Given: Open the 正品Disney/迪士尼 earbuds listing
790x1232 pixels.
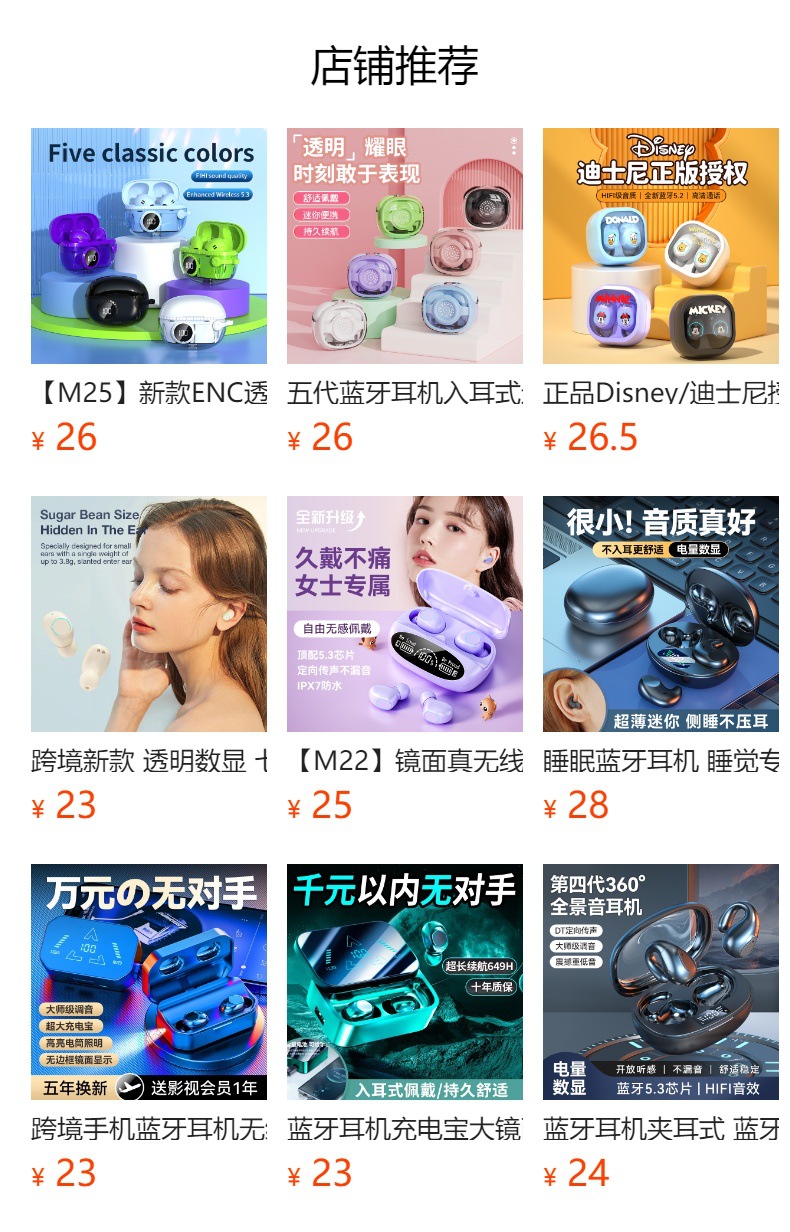Looking at the screenshot, I should point(661,246).
